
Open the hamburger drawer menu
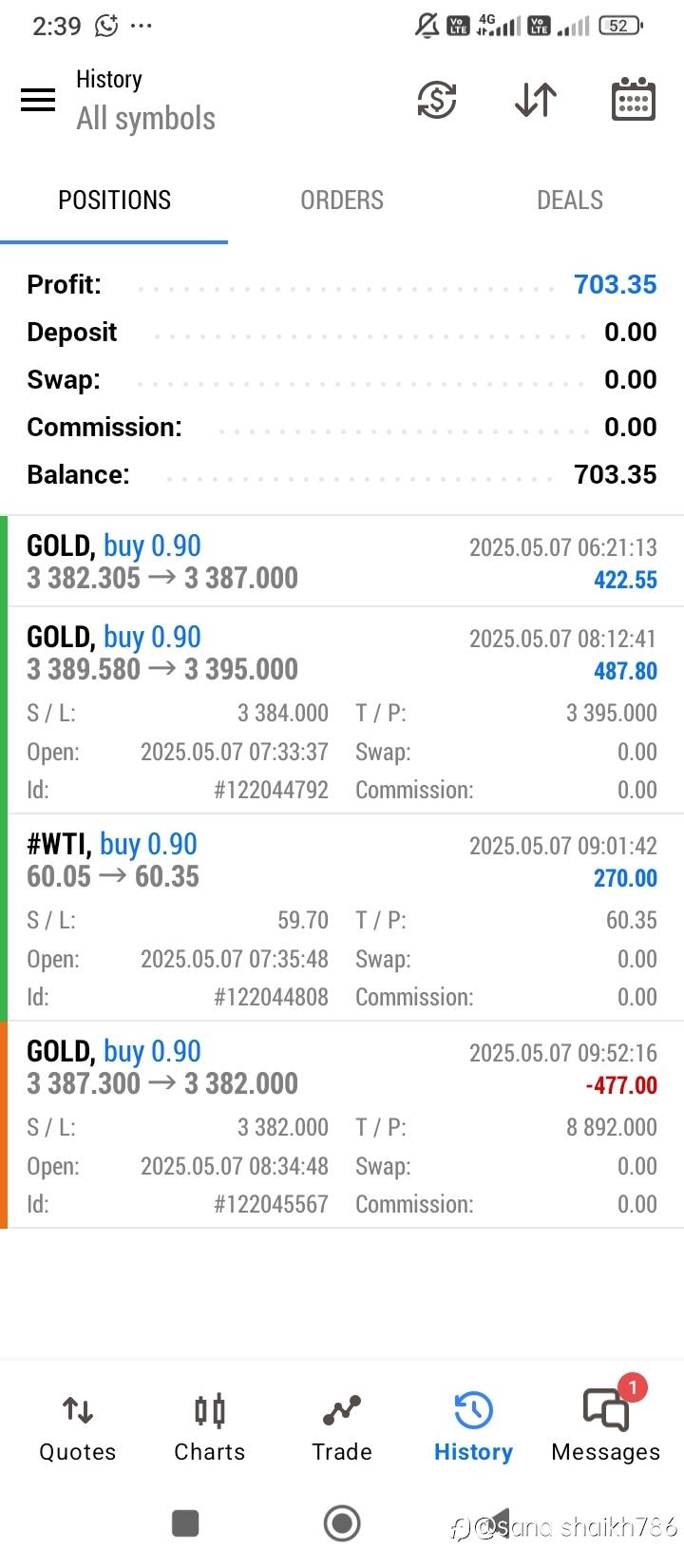(38, 99)
